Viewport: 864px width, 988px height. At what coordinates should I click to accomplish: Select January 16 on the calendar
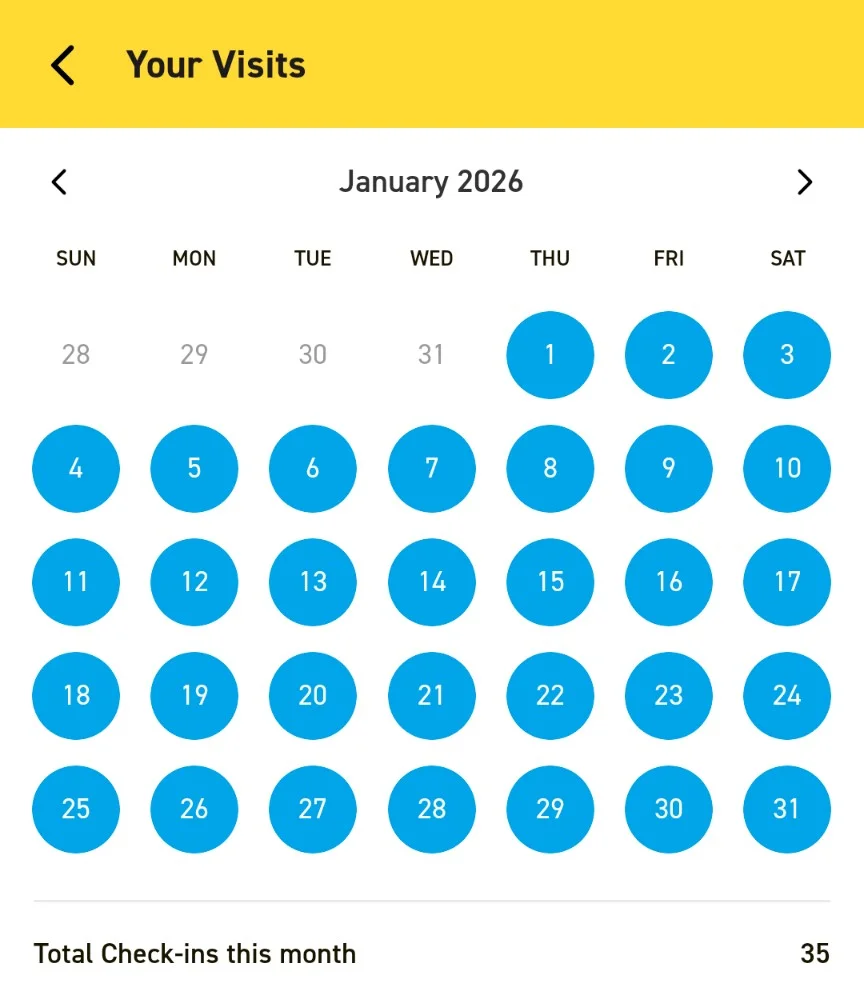[669, 582]
